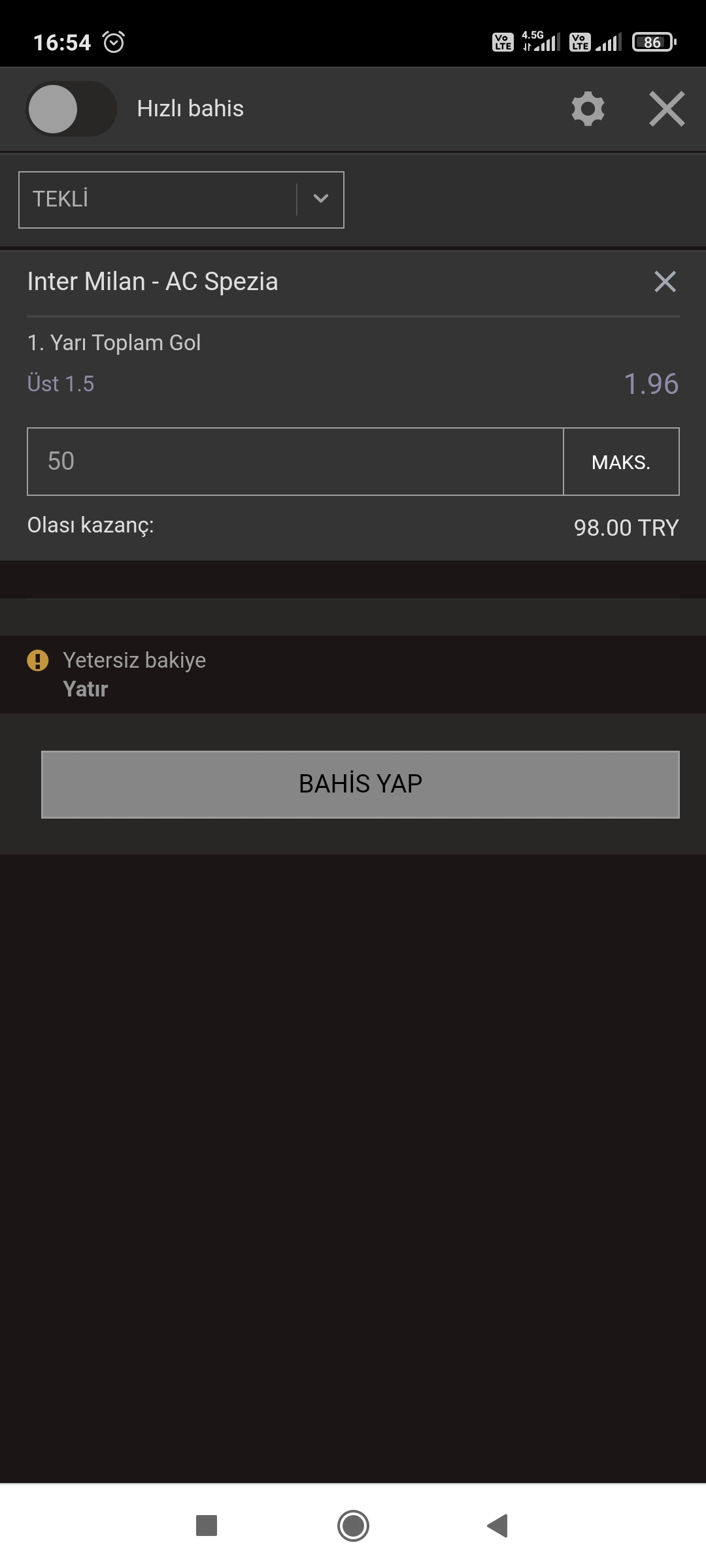
Task: Place the bet with BAHİS YAP
Action: click(x=360, y=784)
